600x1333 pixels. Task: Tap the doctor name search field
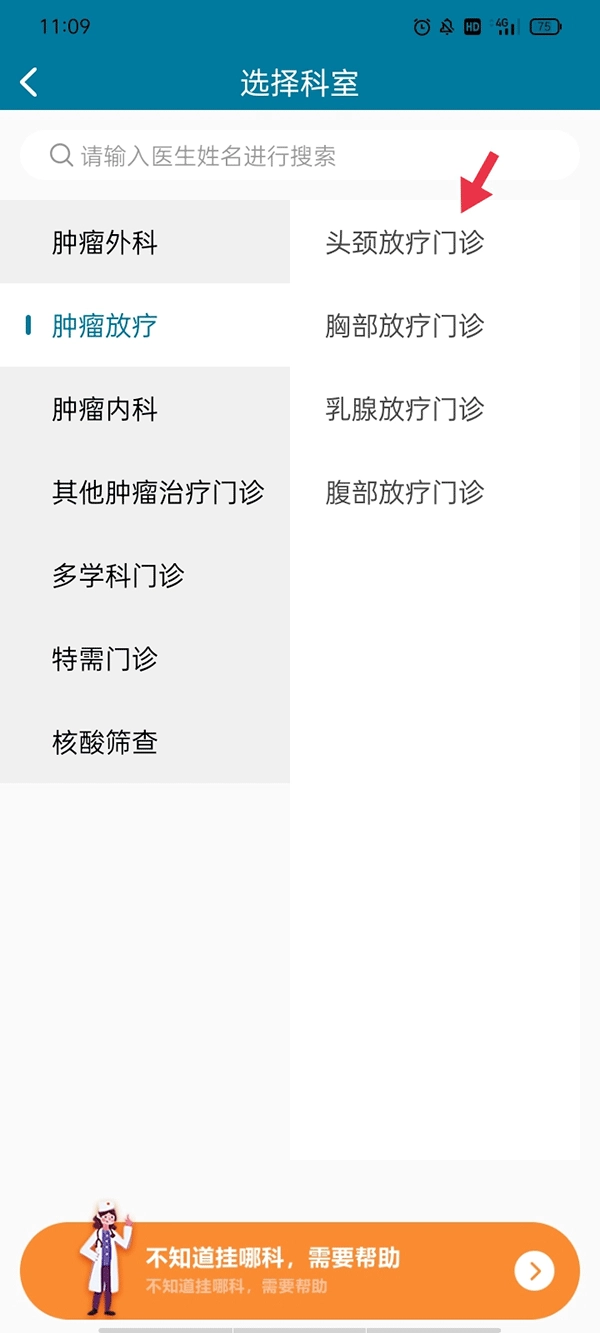(300, 156)
